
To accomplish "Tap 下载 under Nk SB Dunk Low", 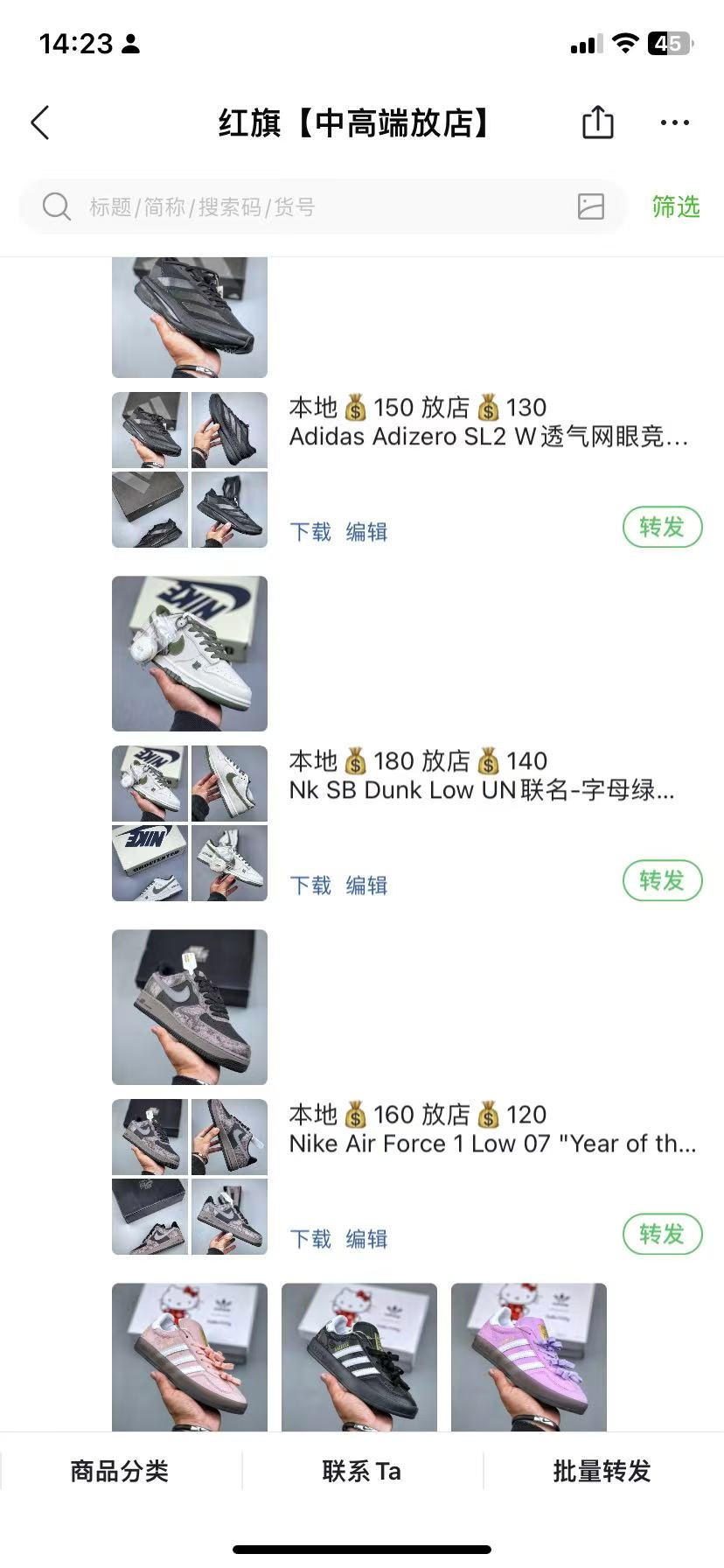I will click(310, 885).
